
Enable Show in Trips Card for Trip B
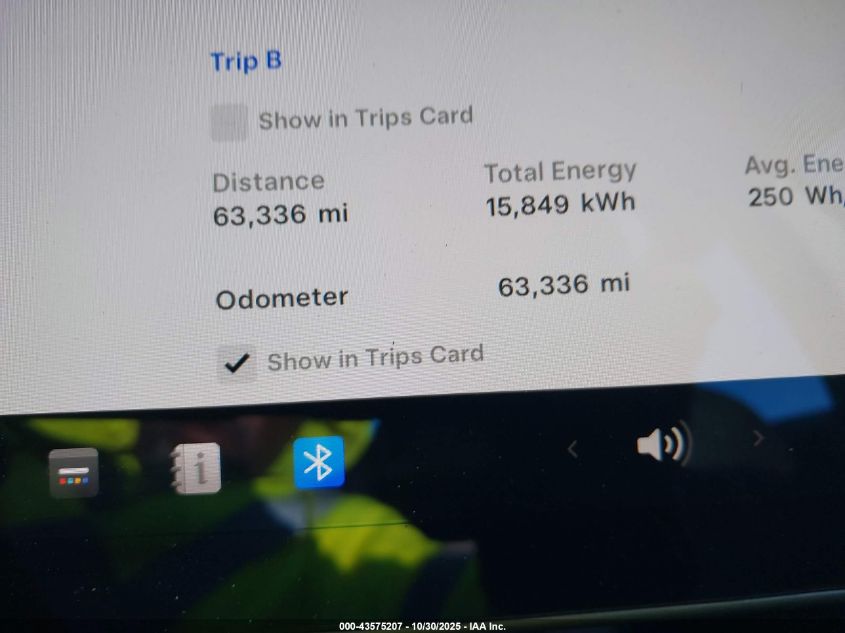pos(229,123)
